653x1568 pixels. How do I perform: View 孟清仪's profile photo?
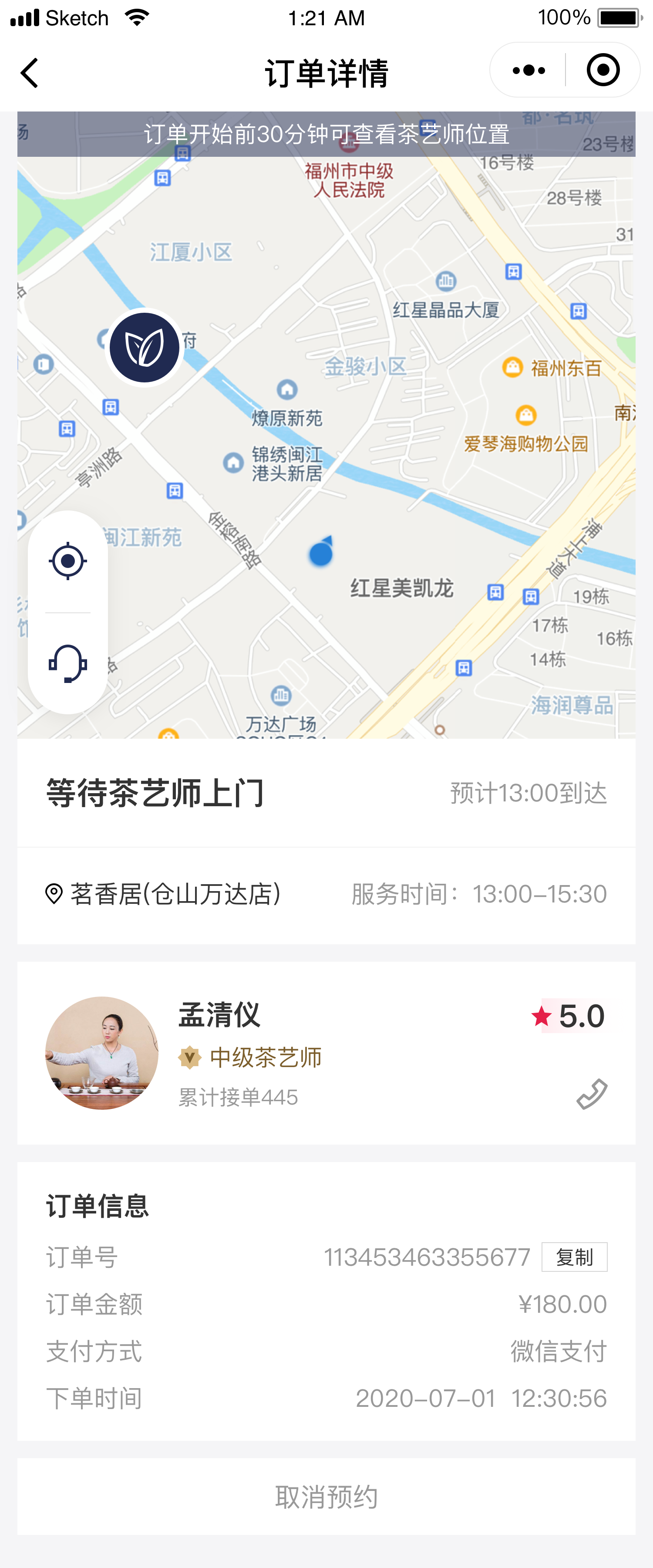[x=101, y=1052]
